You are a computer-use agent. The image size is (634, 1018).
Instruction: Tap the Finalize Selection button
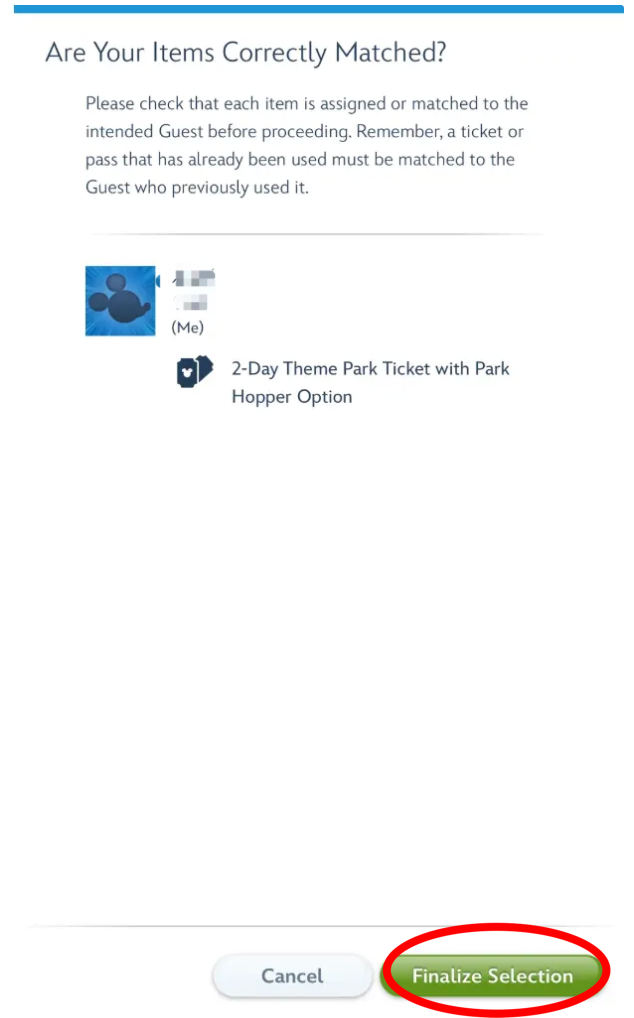pyautogui.click(x=493, y=976)
